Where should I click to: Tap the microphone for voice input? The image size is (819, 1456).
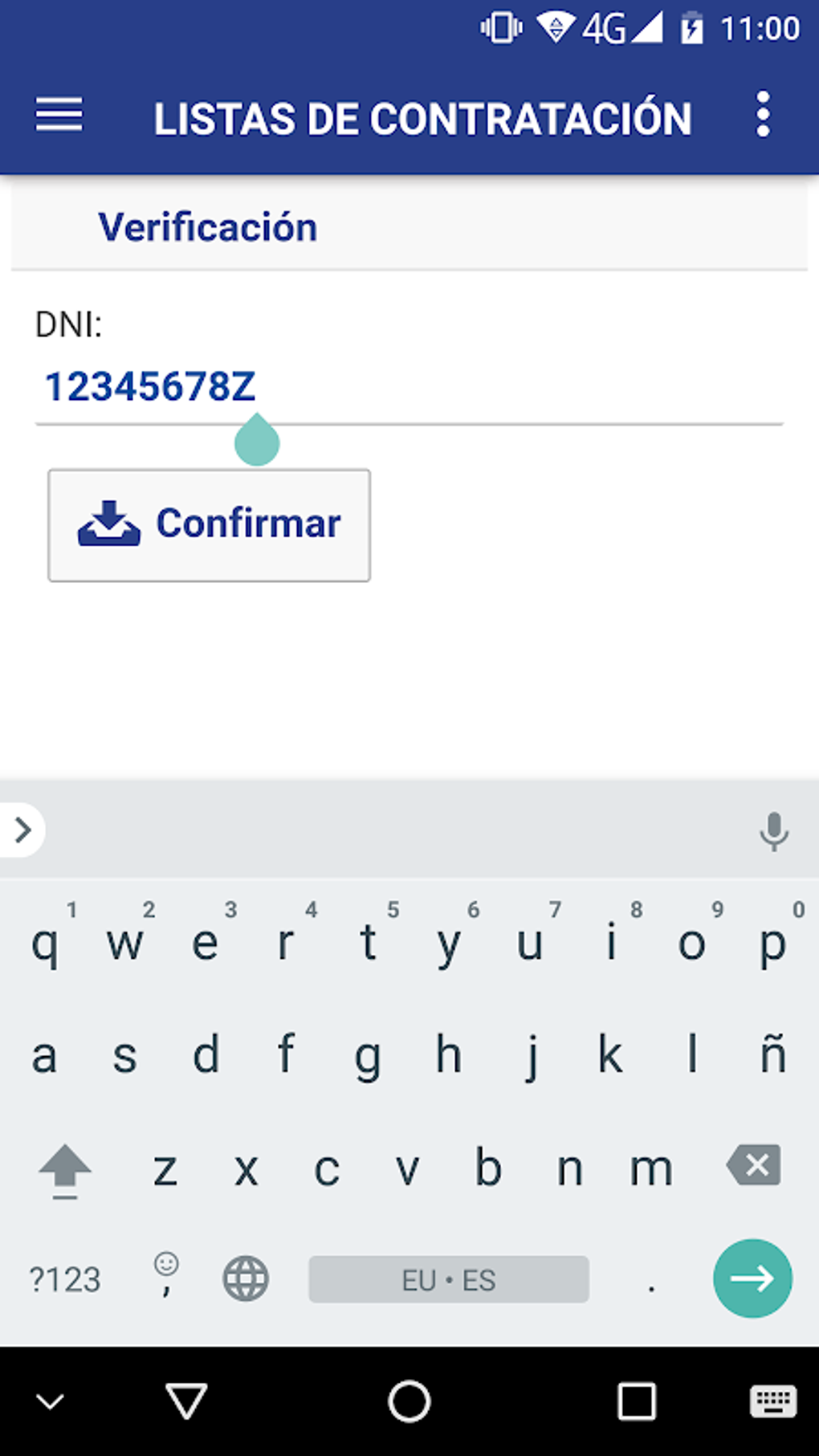coord(773,831)
